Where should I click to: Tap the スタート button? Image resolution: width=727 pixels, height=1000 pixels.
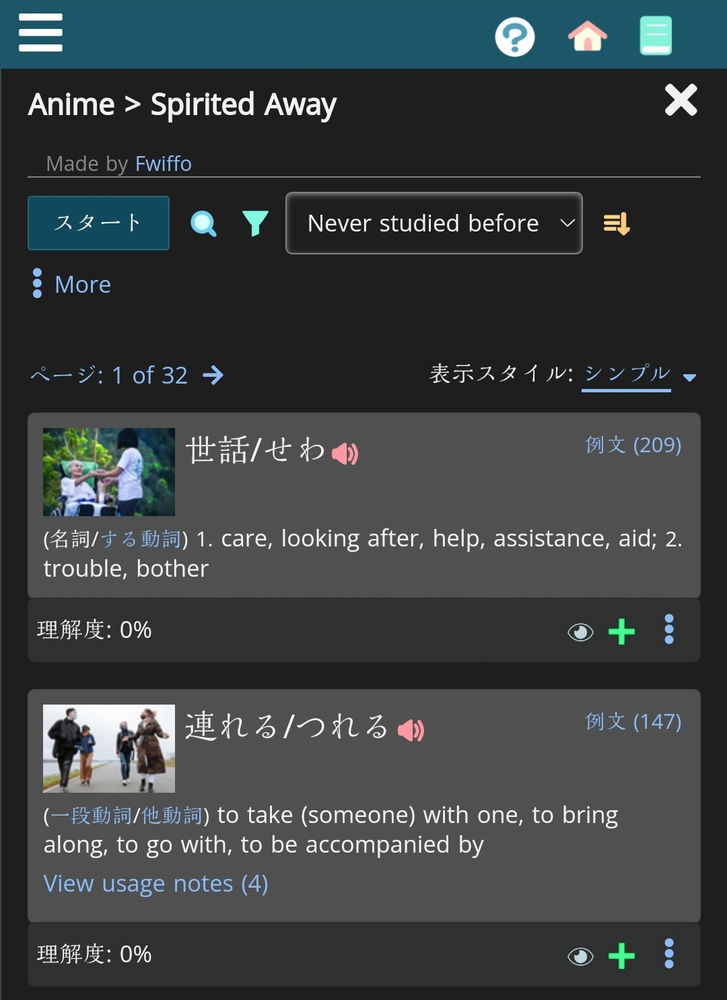click(98, 223)
